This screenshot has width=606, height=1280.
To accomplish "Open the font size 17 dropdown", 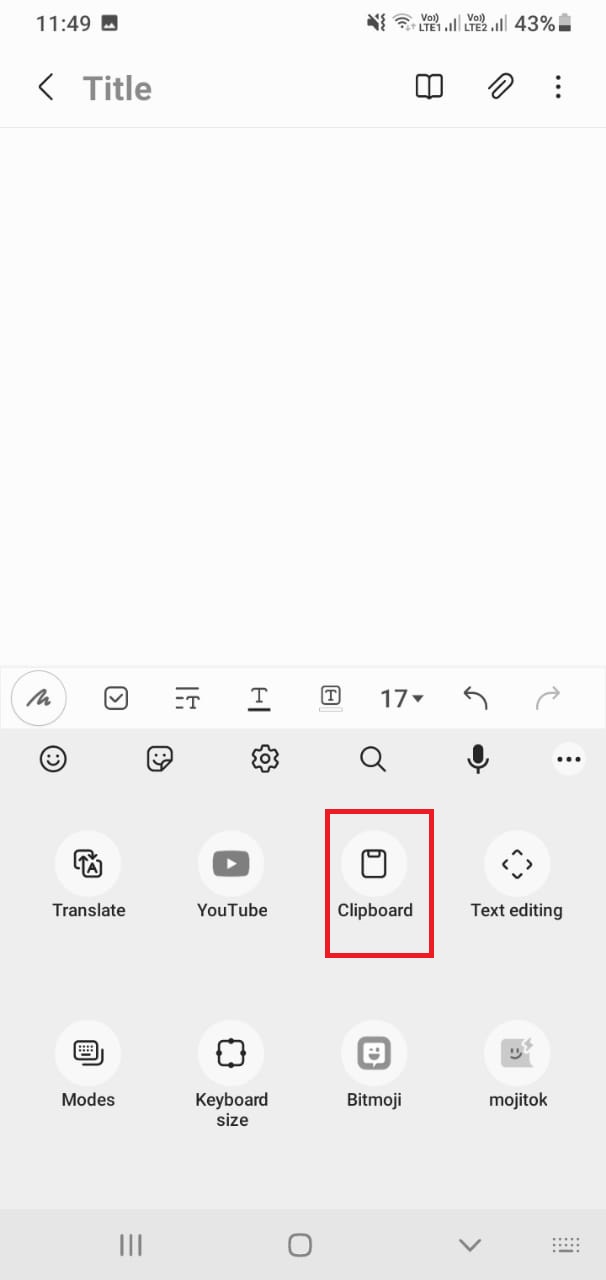I will [x=401, y=698].
